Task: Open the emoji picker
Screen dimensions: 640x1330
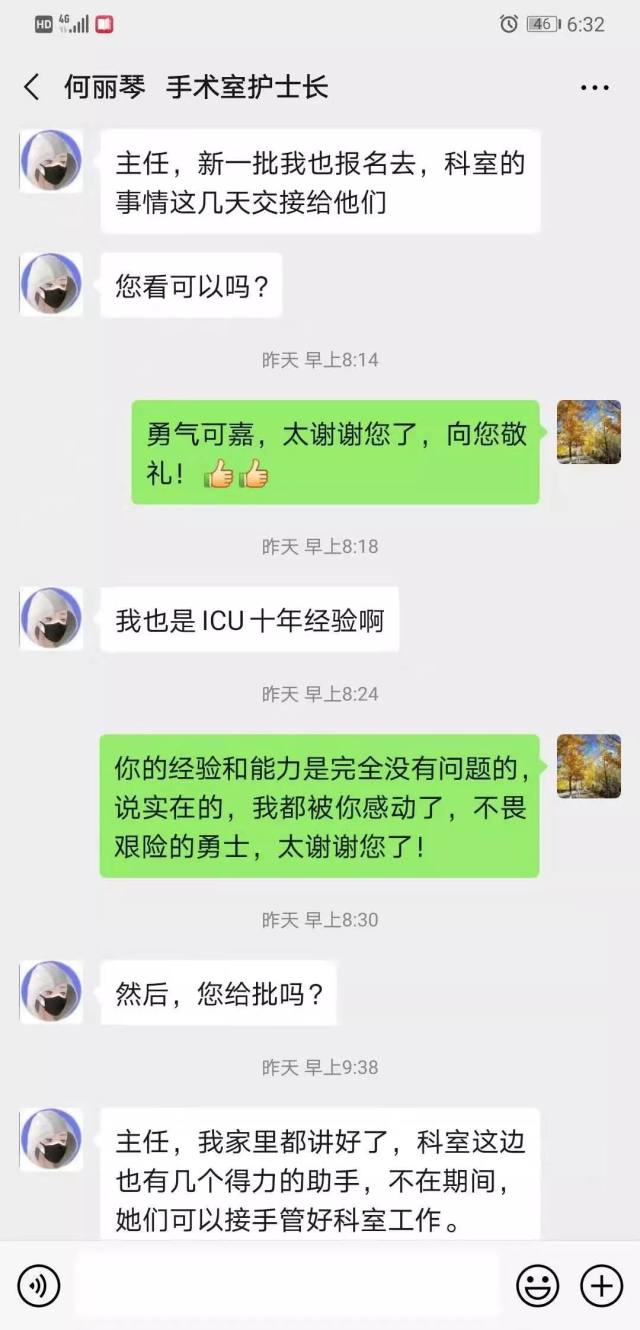Action: coord(537,1285)
